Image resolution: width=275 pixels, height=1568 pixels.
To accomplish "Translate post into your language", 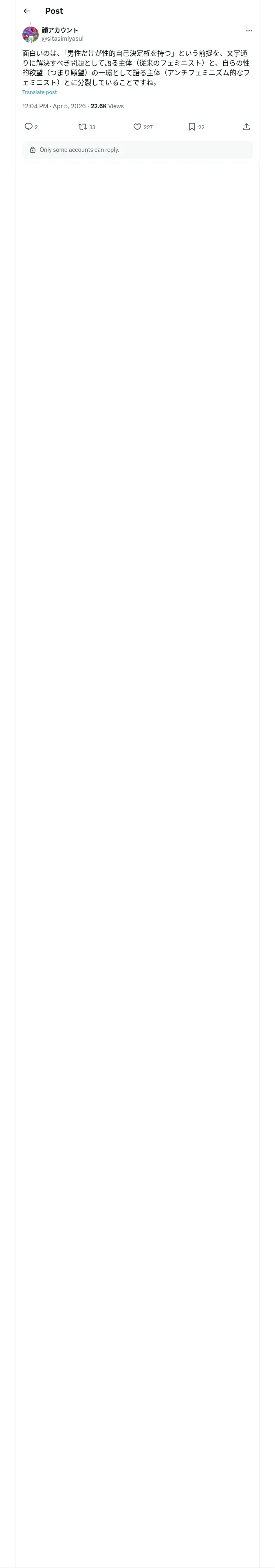I will [x=40, y=92].
